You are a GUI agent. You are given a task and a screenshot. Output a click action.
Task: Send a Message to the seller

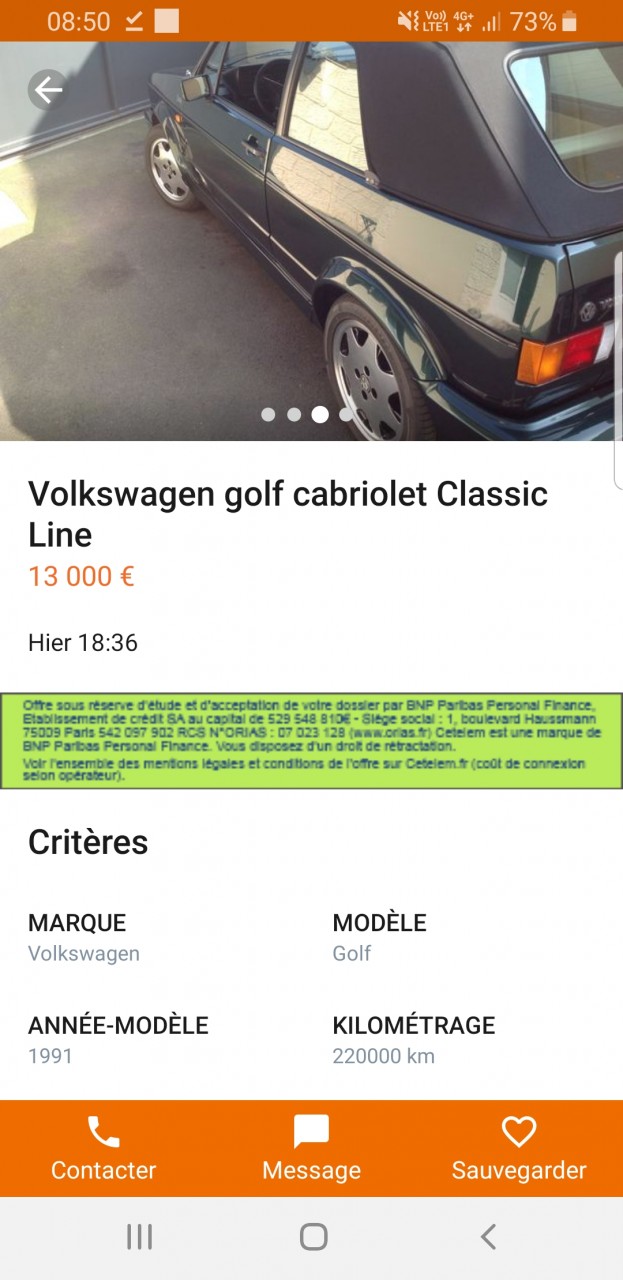pos(311,1149)
